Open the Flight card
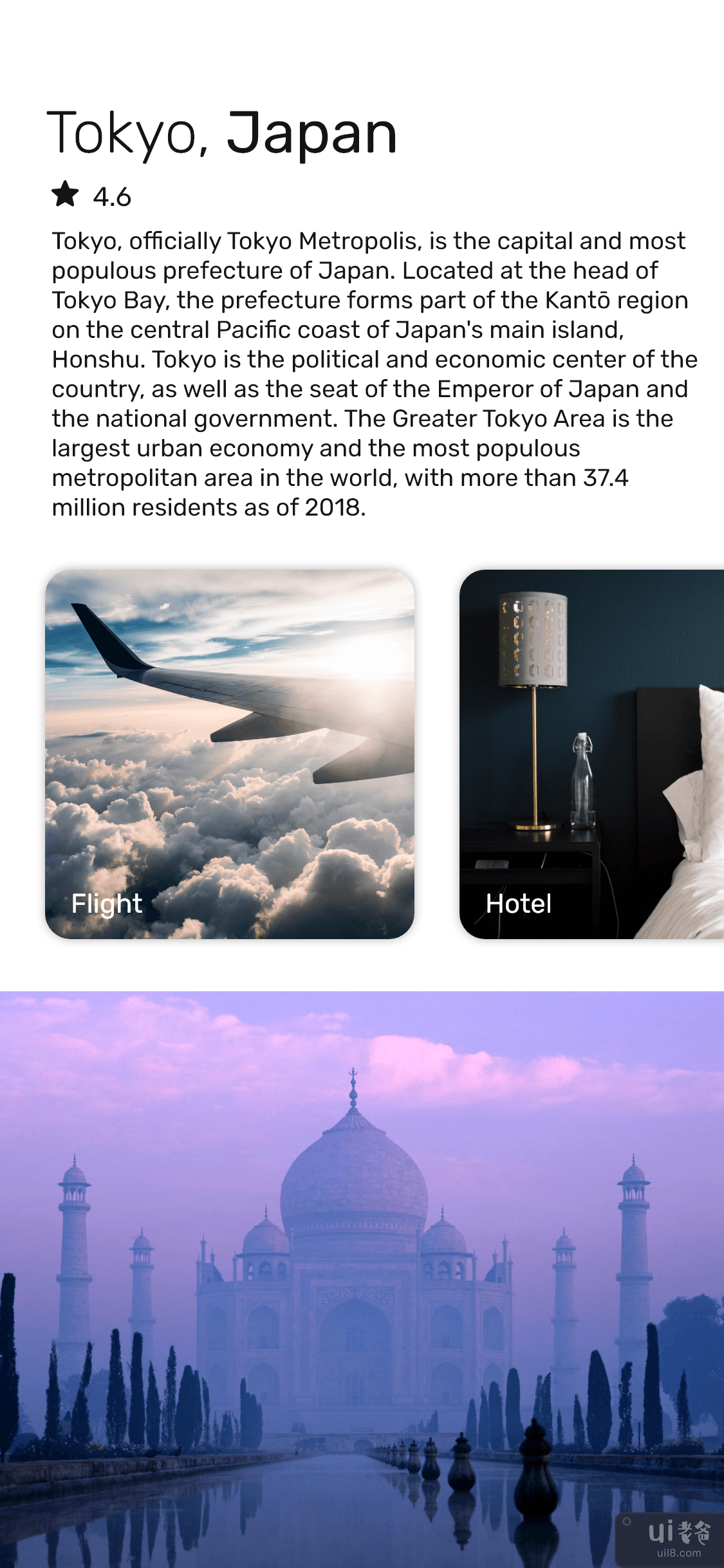The width and height of the screenshot is (724, 1568). click(230, 754)
